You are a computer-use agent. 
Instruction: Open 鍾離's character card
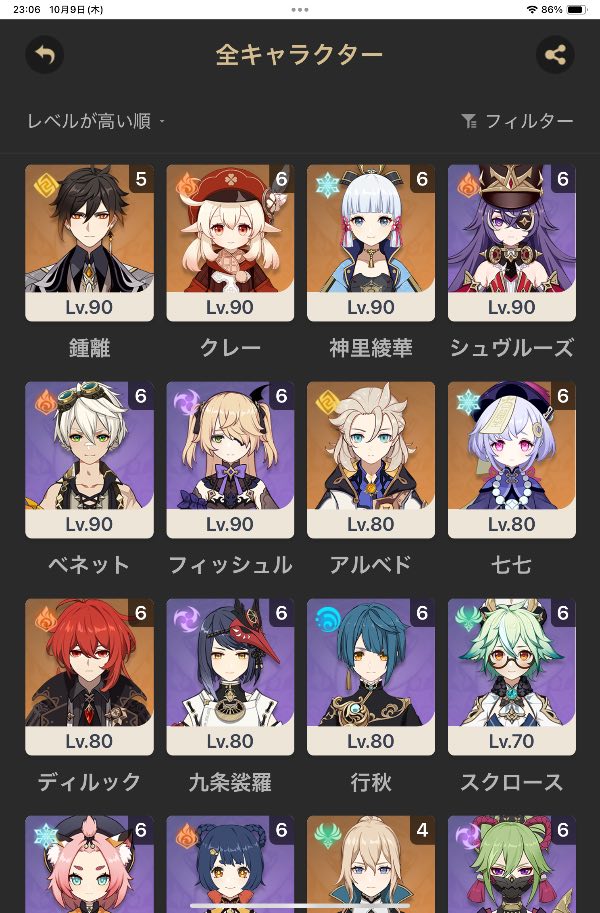pos(89,243)
